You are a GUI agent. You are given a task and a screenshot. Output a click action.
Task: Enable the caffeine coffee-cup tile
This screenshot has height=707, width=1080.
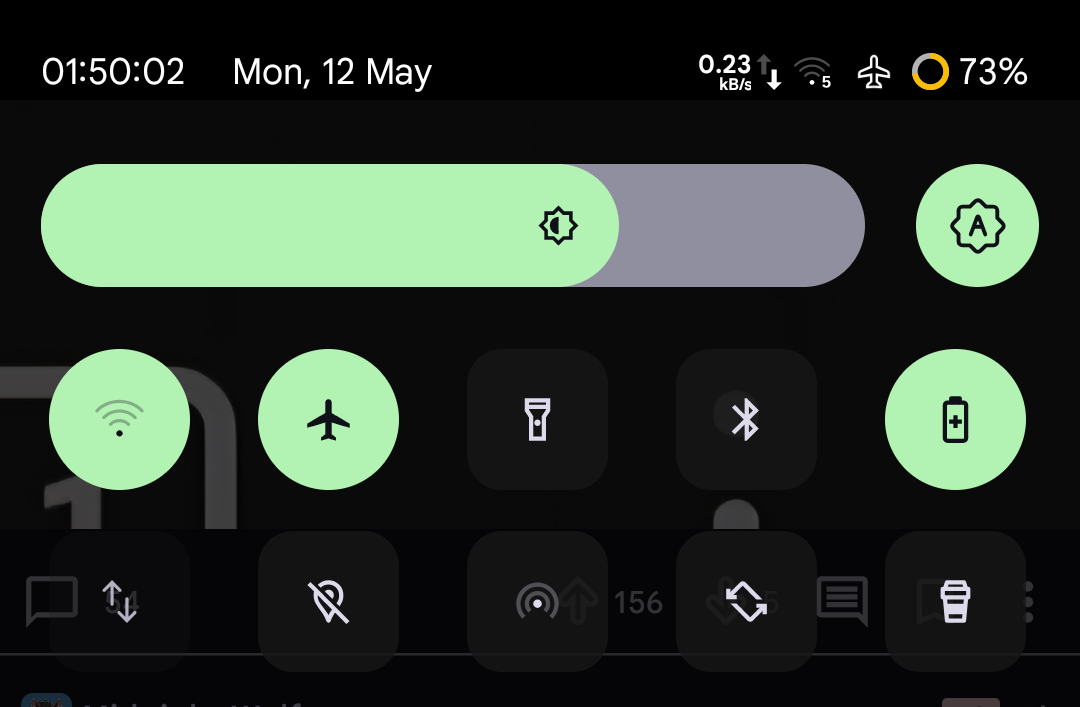tap(955, 601)
